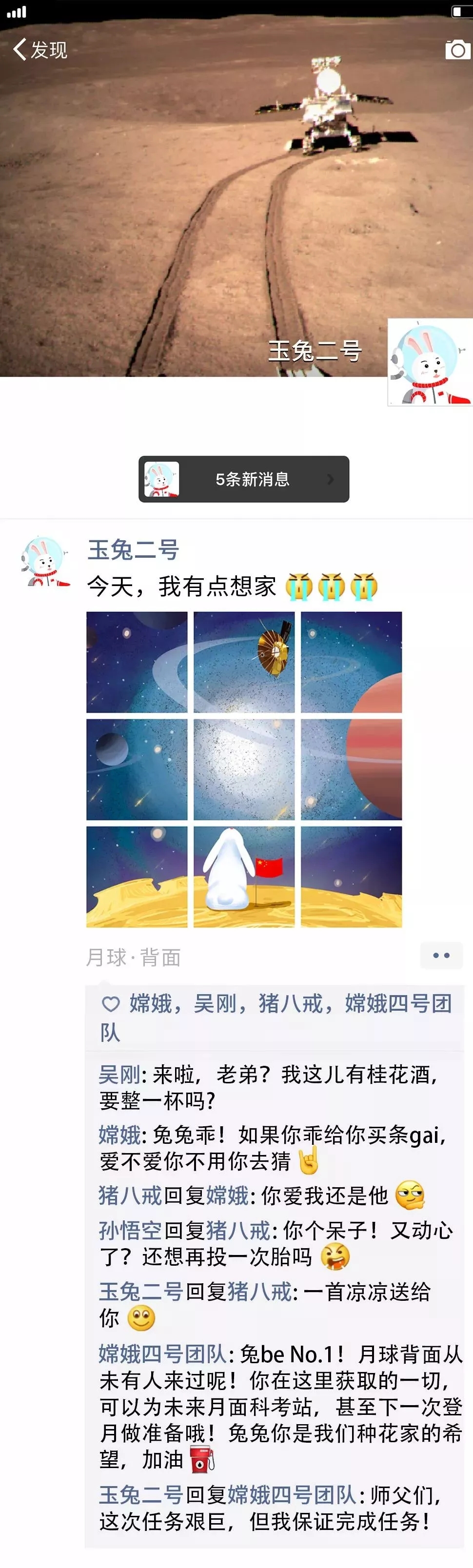This screenshot has height=1568, width=473.
Task: Open the center glowing galaxy photo
Action: click(244, 769)
